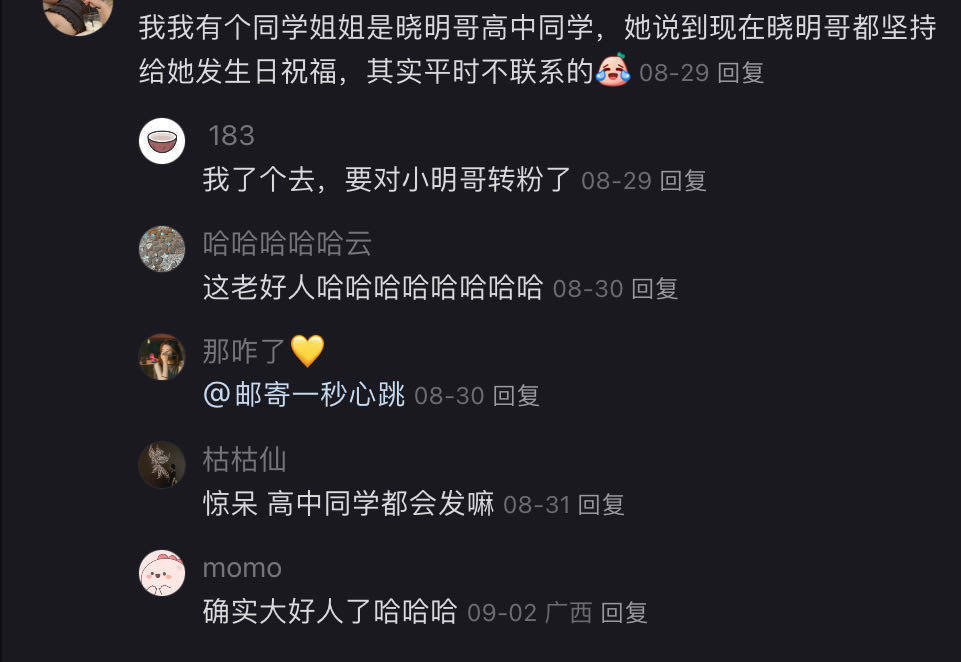Tap the username momo
The image size is (961, 662).
tap(242, 568)
